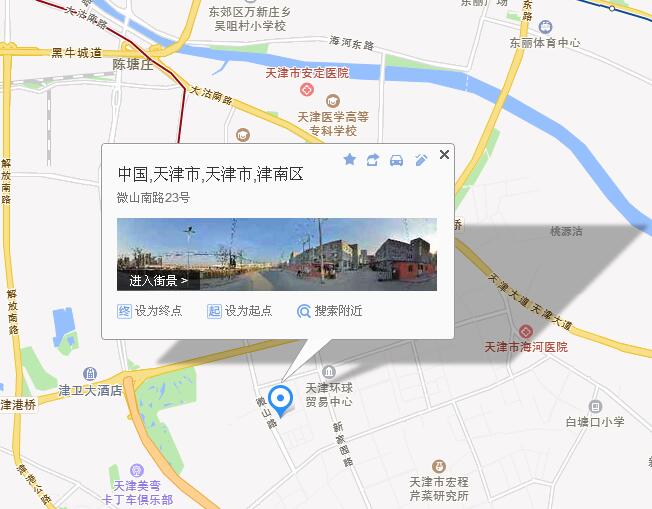Enter street view via 进入街景

[x=158, y=280]
